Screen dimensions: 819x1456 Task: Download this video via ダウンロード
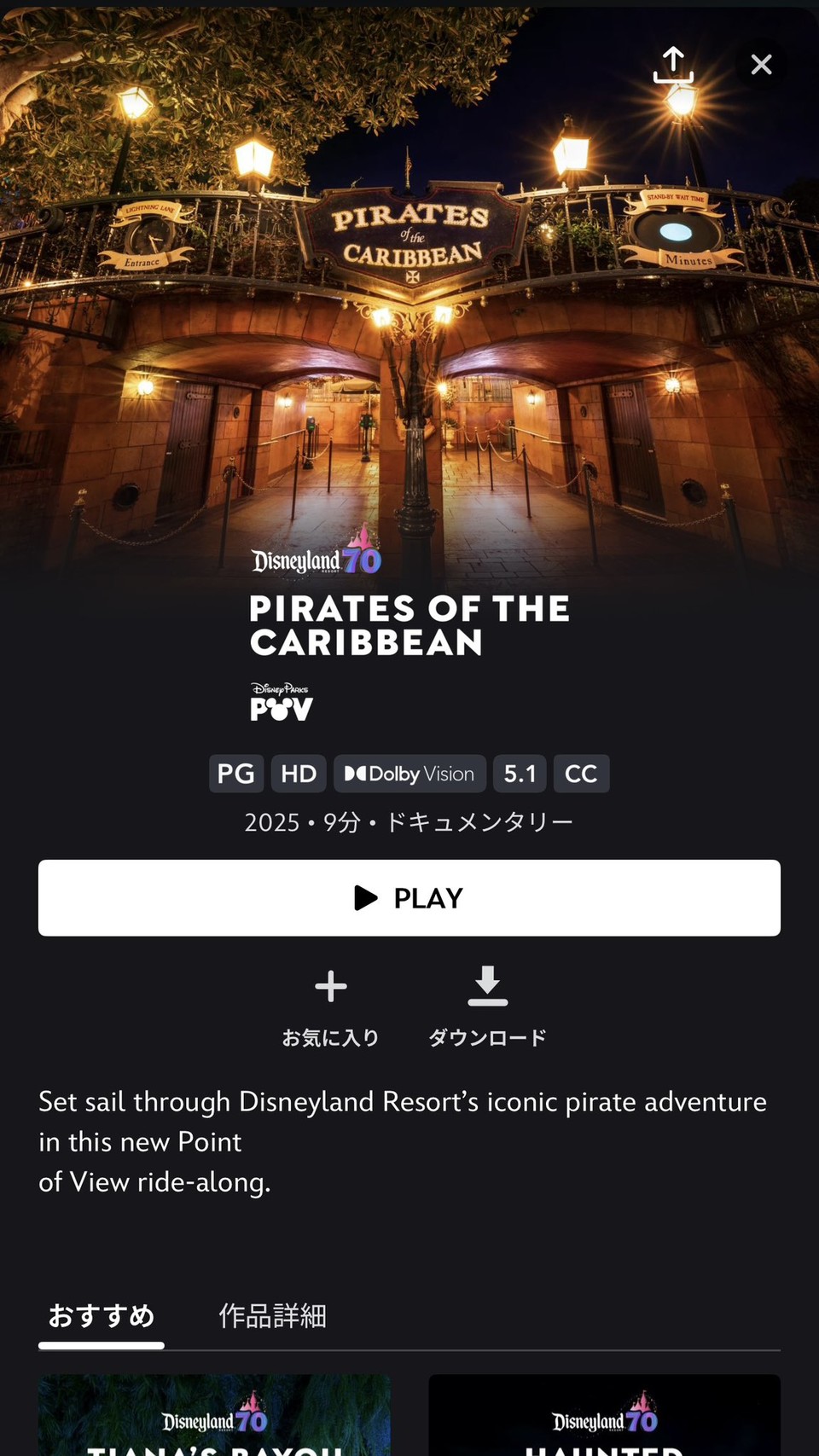[x=487, y=1008]
